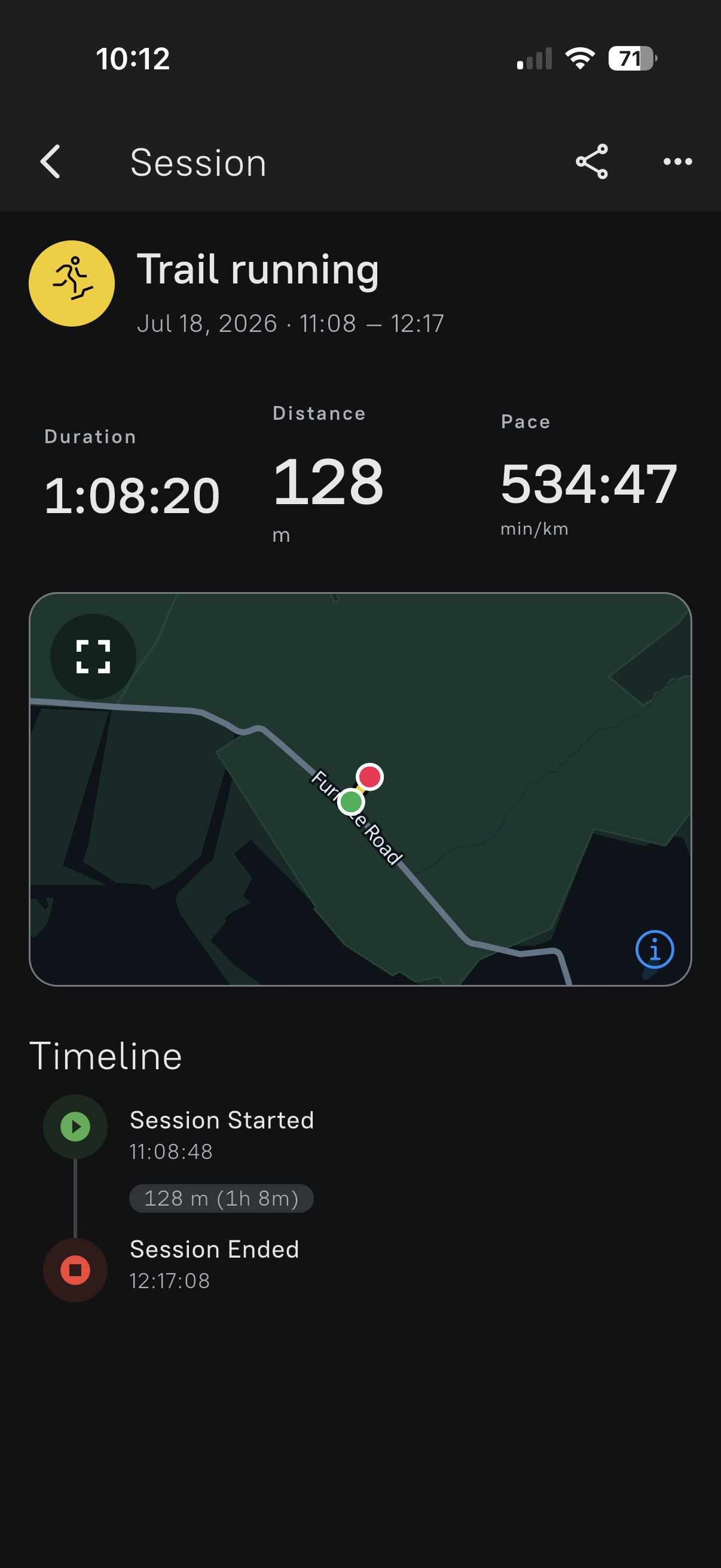Expand the map to fullscreen
721x1568 pixels.
pyautogui.click(x=93, y=656)
